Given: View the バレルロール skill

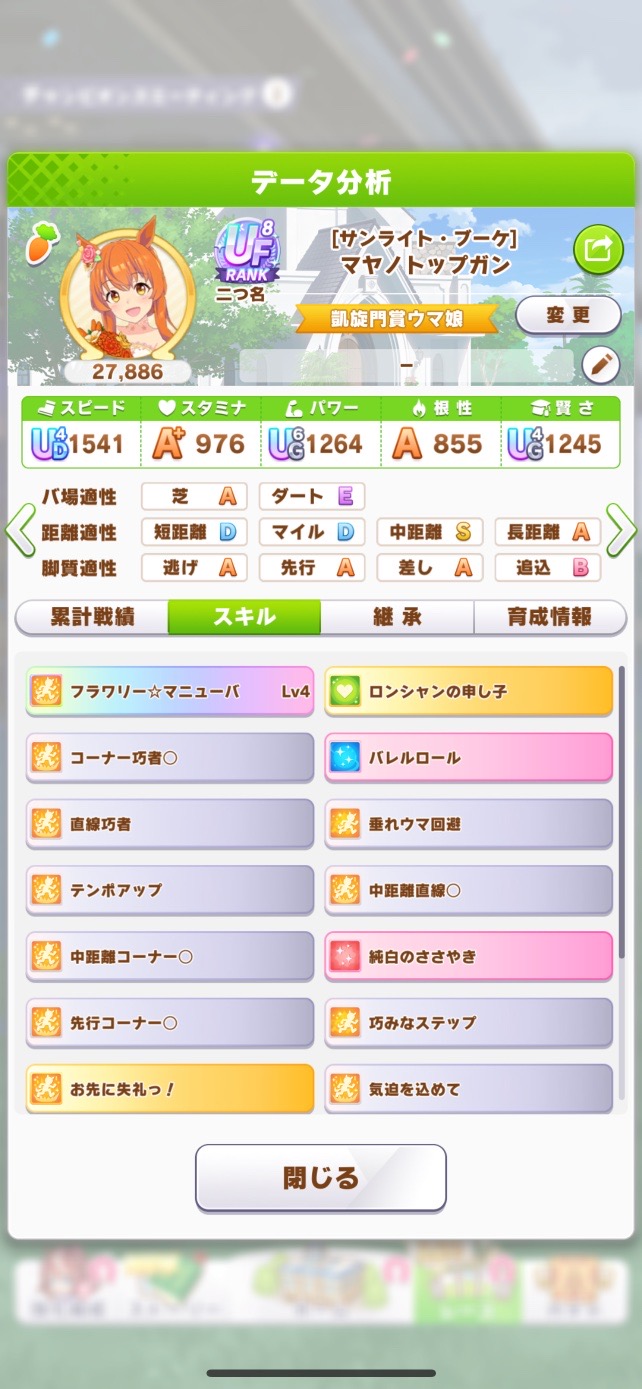Looking at the screenshot, I should [468, 757].
